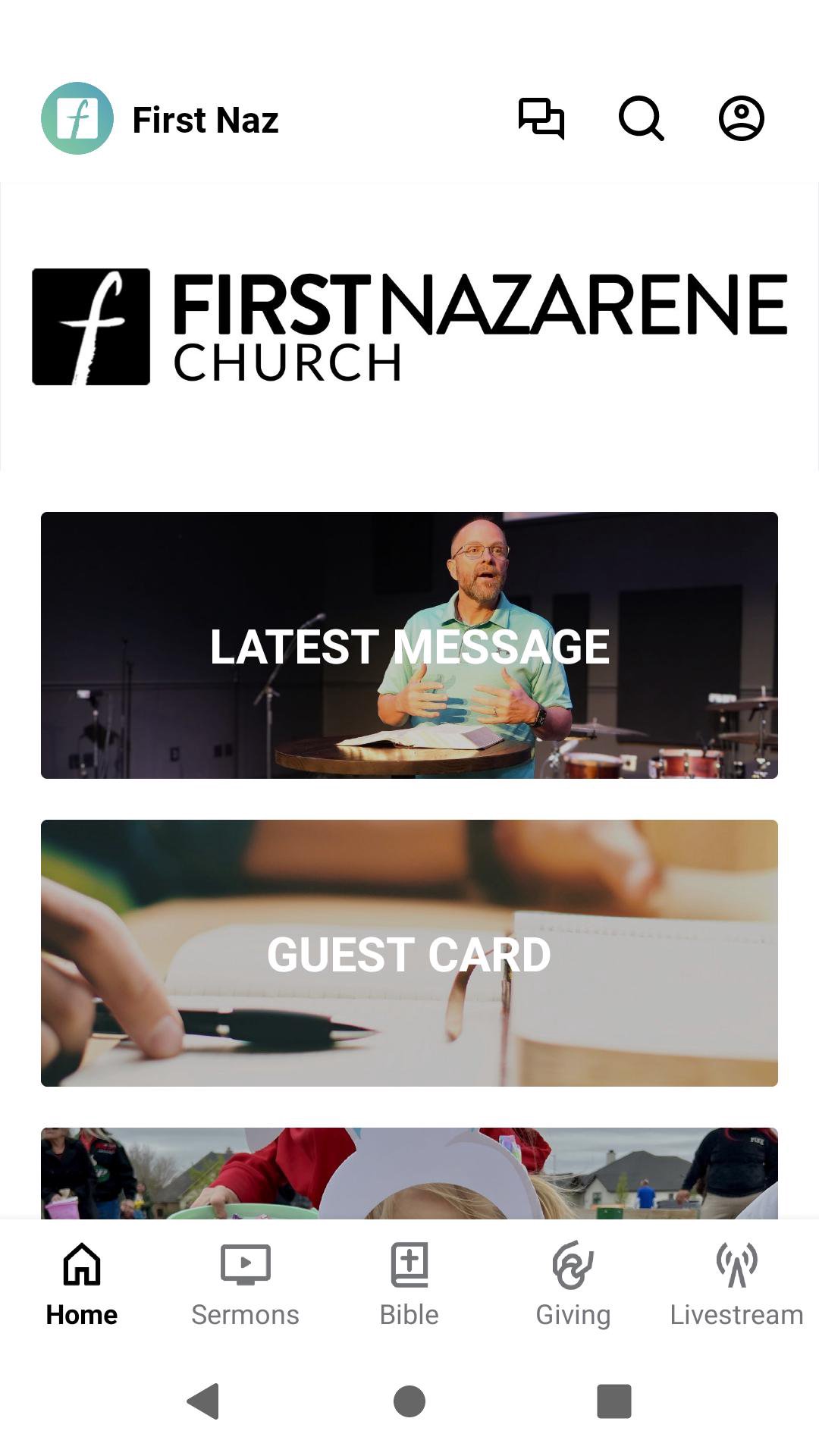Image resolution: width=819 pixels, height=1456 pixels.
Task: Open the partially visible card below Guest Card
Action: coord(409,1173)
